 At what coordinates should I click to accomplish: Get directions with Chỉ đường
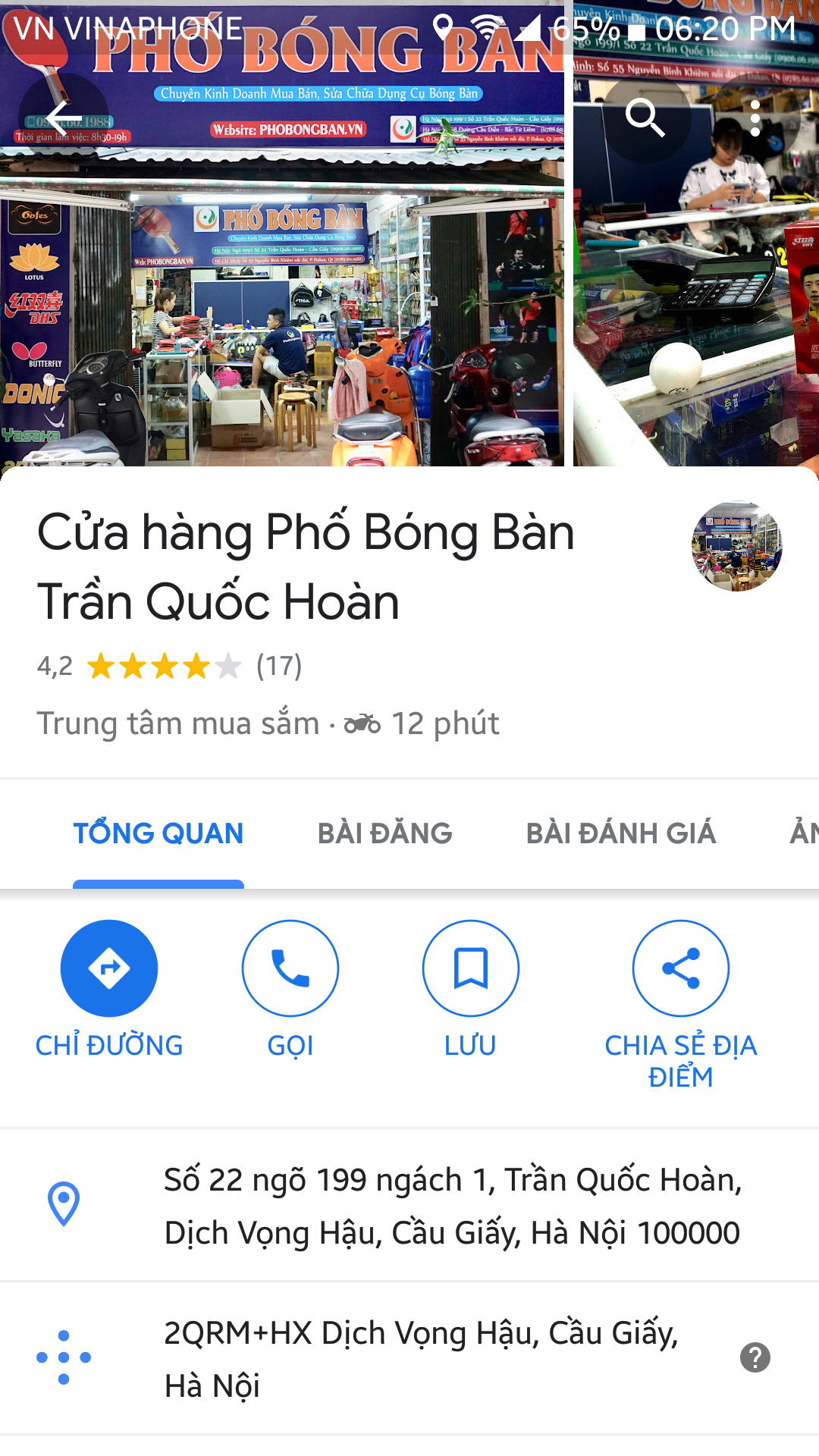[x=109, y=968]
